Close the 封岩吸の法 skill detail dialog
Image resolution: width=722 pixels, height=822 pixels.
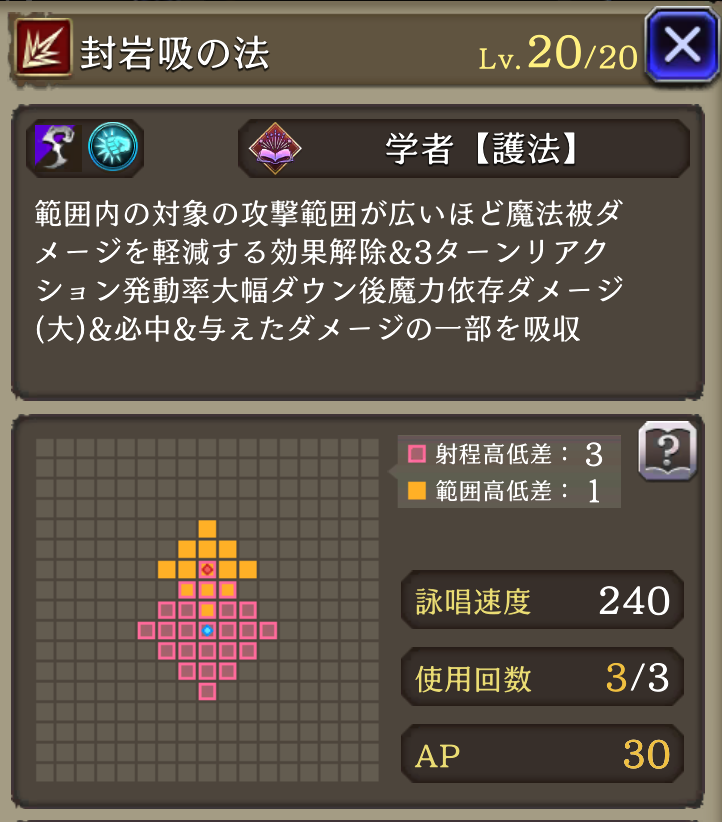click(681, 46)
